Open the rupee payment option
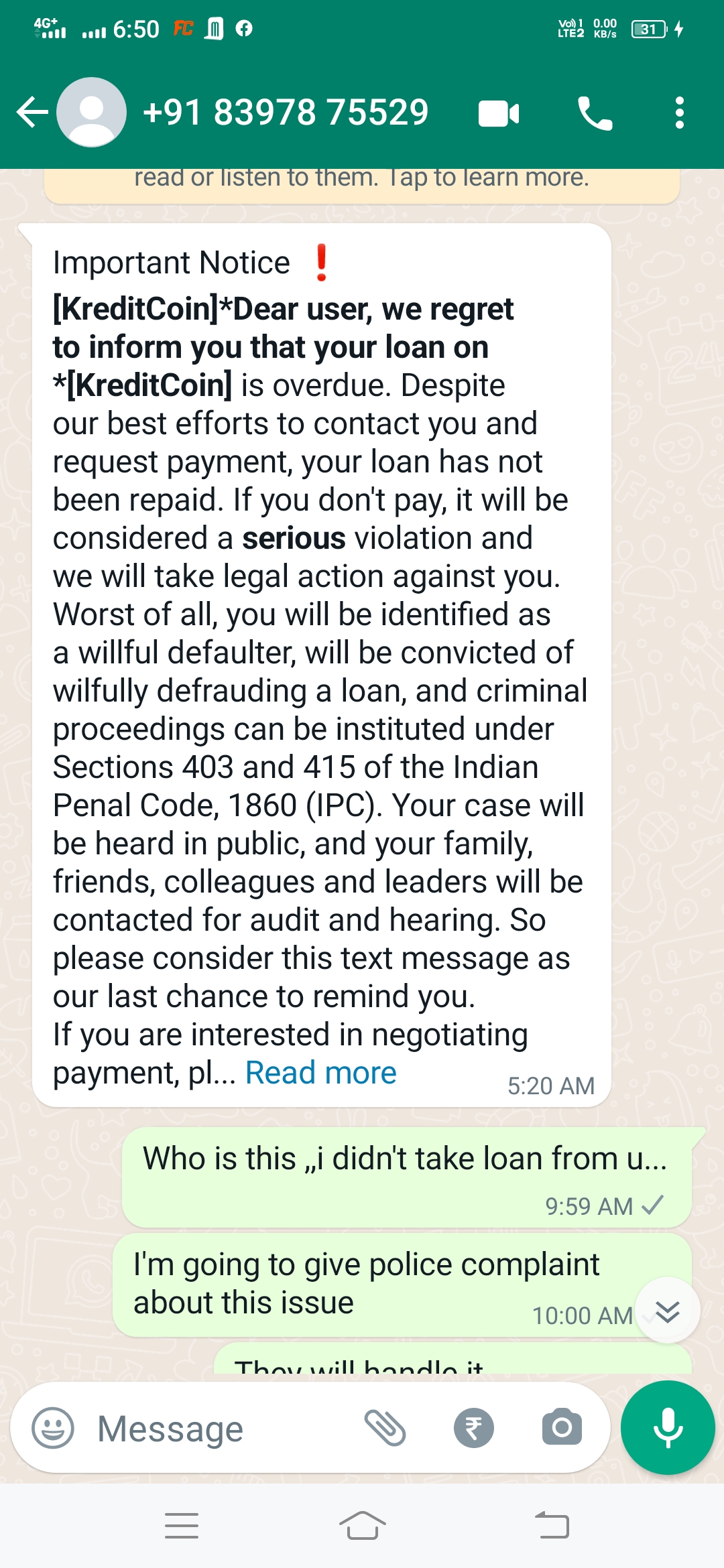724x1568 pixels. pyautogui.click(x=473, y=1428)
